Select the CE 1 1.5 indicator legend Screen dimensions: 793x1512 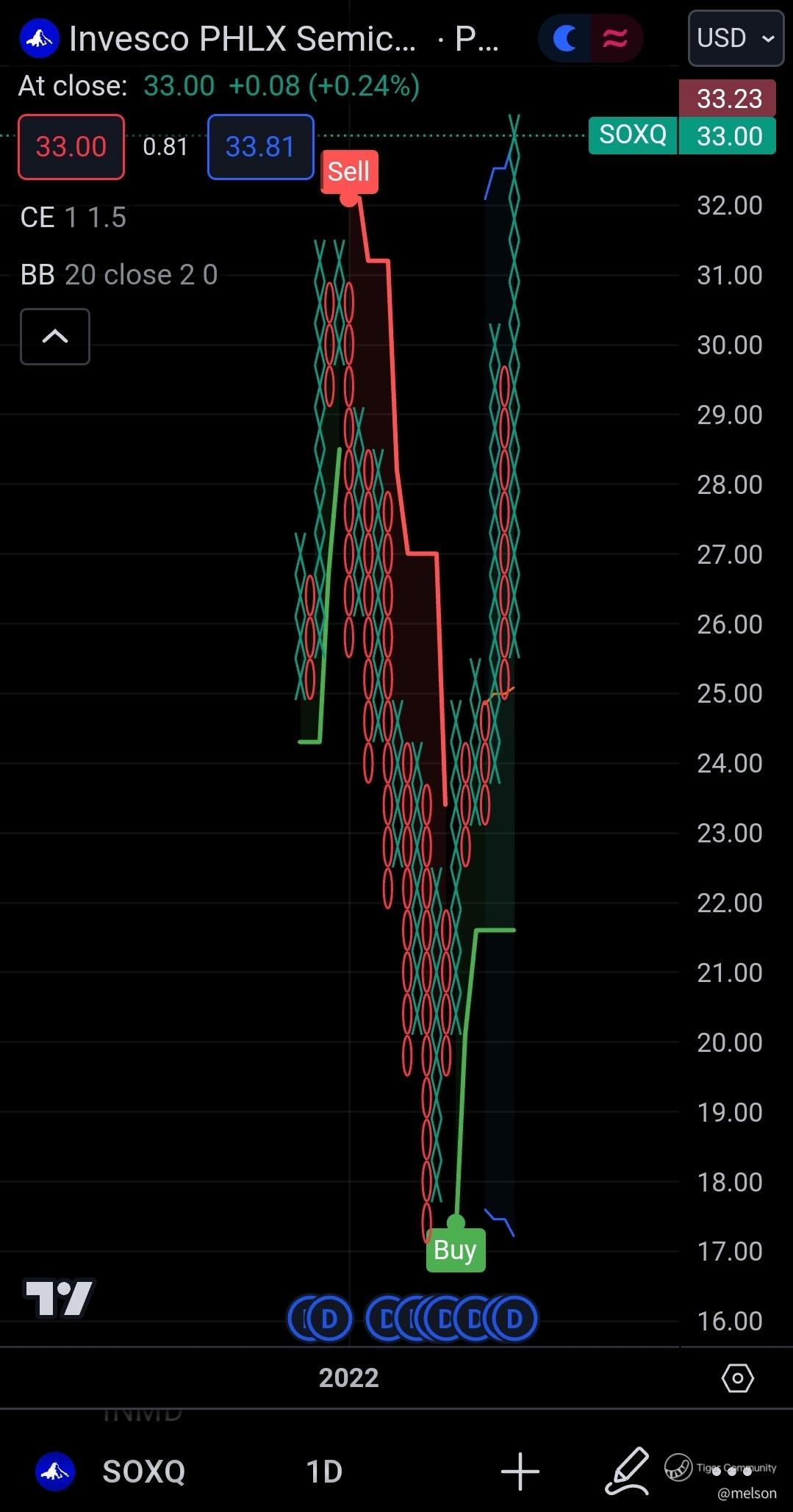(x=73, y=218)
